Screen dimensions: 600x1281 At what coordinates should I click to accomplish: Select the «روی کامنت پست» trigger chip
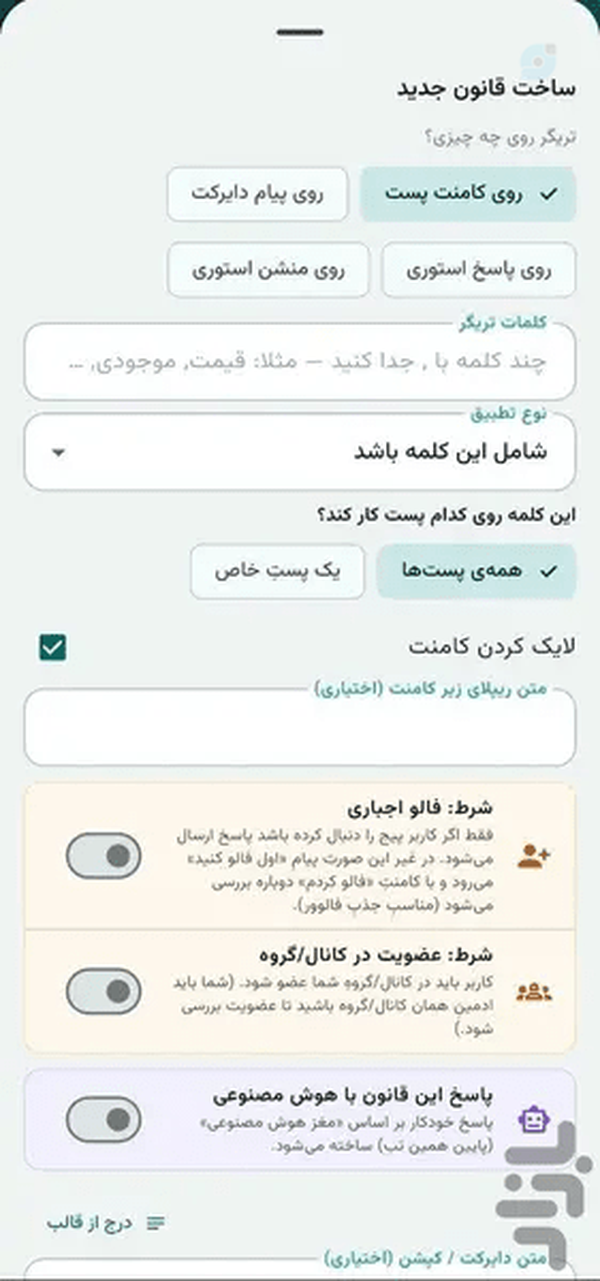468,194
